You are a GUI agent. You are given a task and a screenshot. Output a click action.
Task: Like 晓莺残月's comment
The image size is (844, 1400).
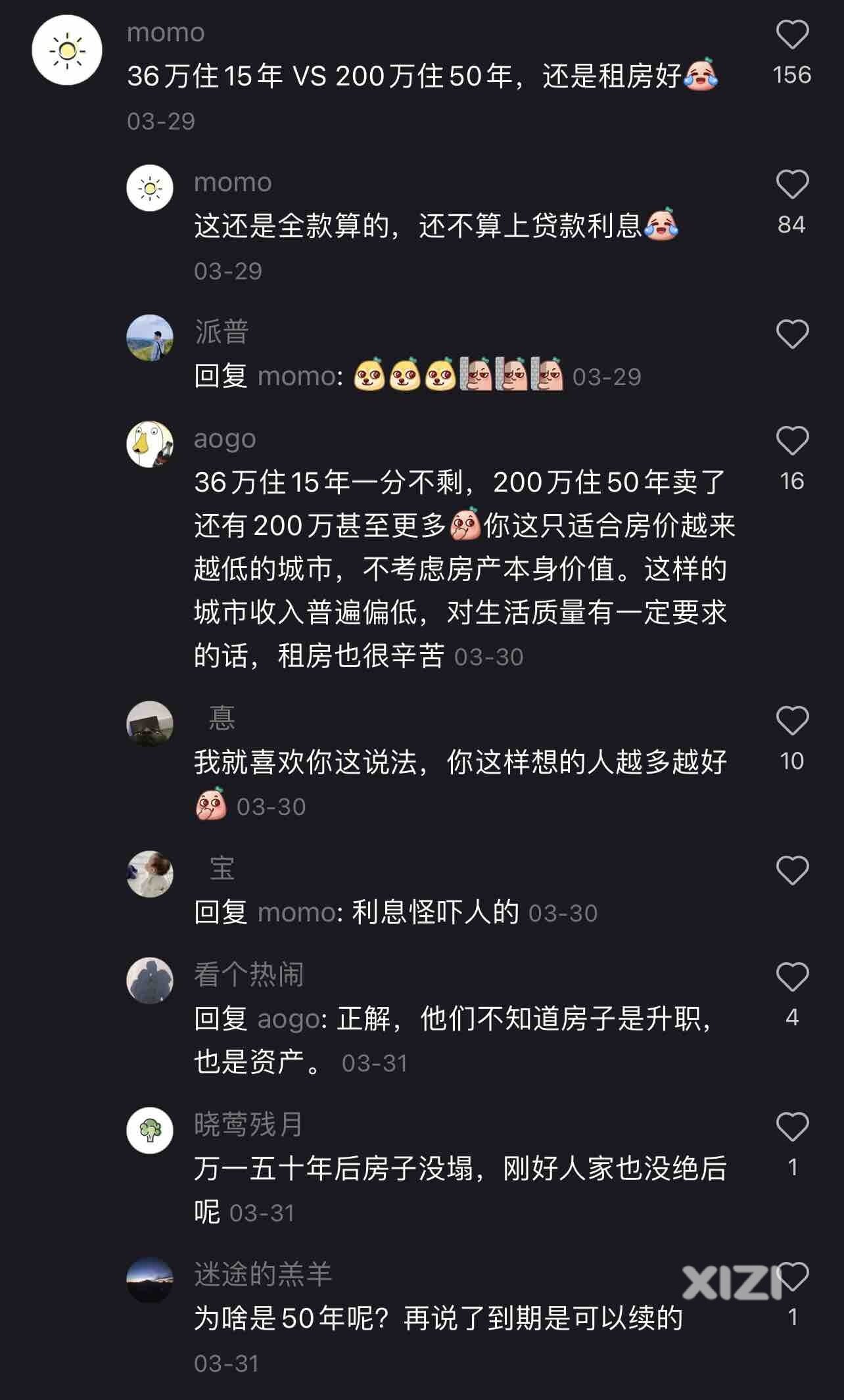792,1127
